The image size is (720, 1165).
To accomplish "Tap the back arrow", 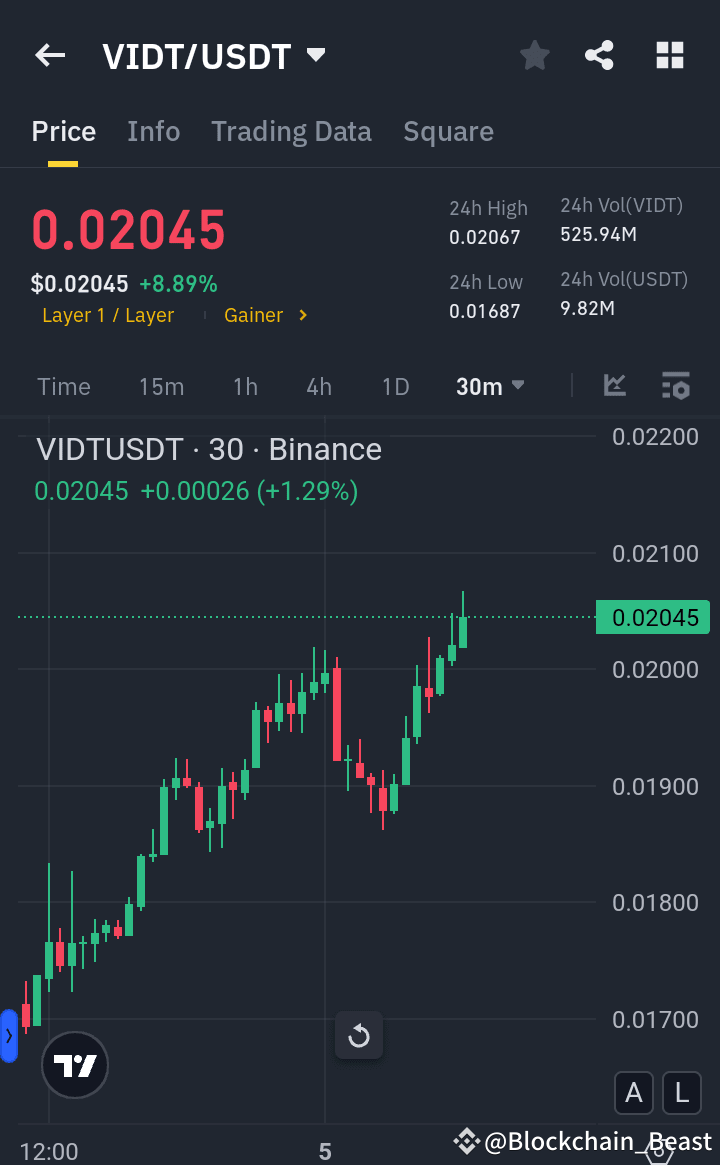I will 49,55.
